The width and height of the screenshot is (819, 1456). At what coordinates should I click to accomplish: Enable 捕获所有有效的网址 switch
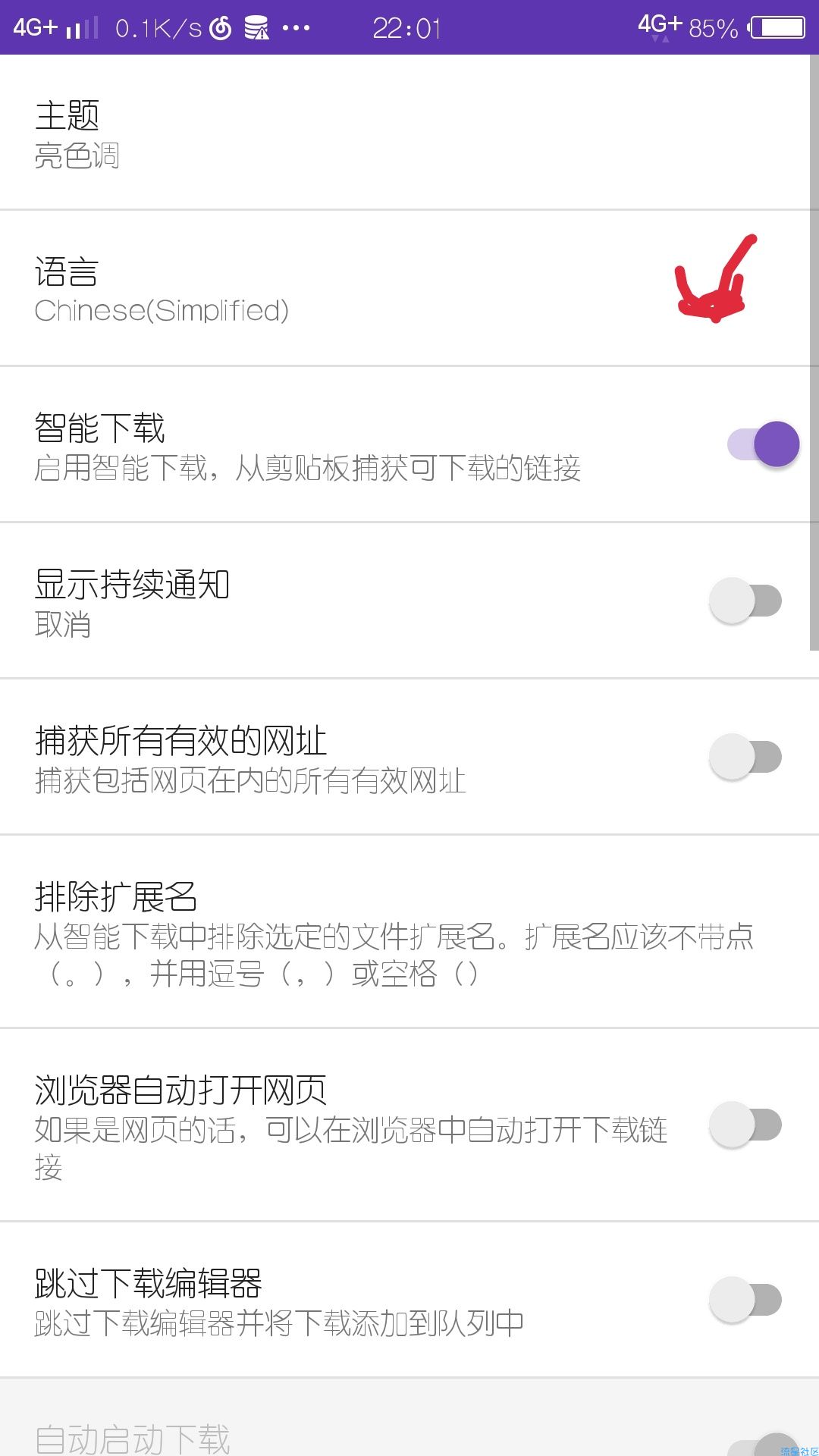click(x=745, y=757)
